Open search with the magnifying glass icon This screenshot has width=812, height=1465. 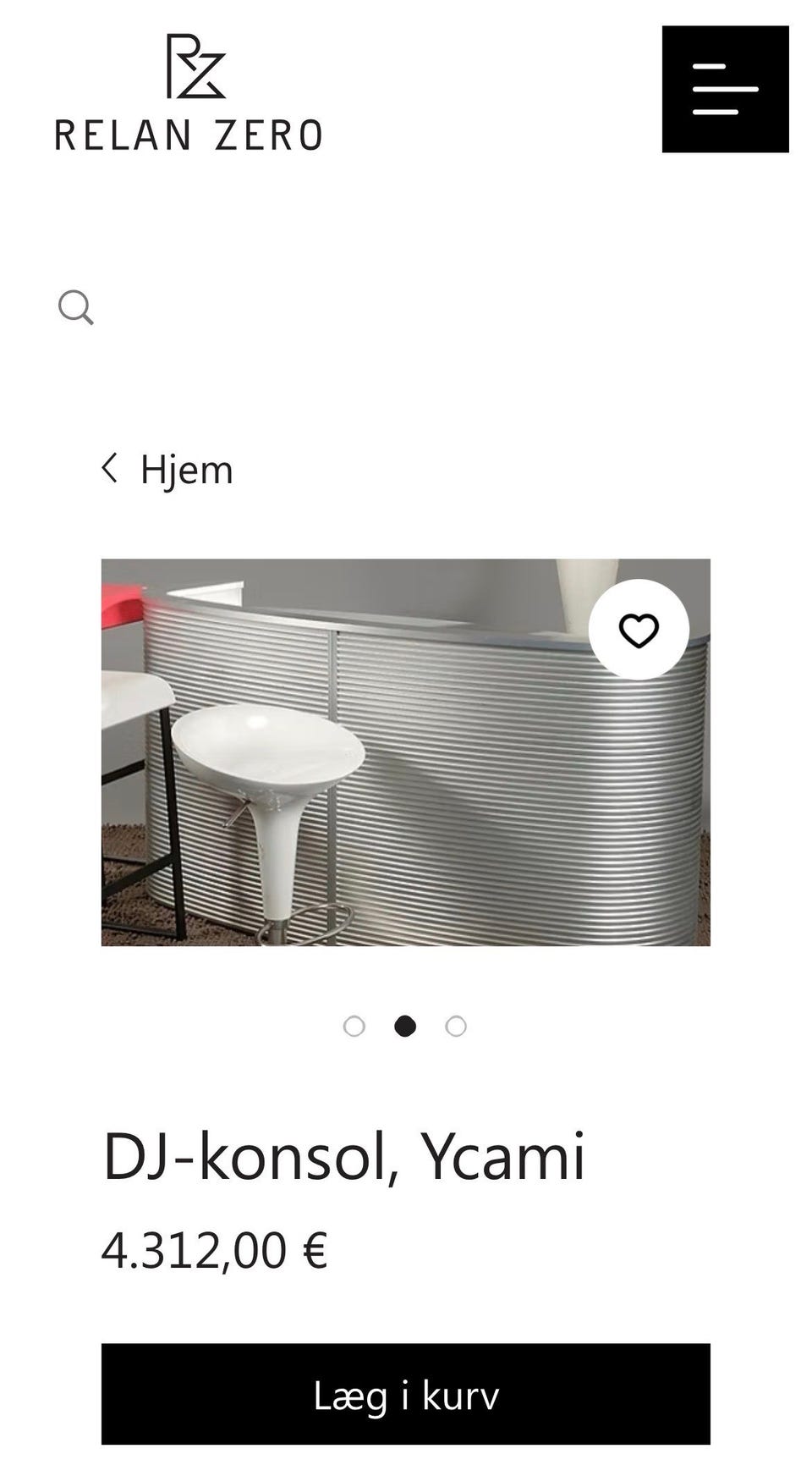pos(77,309)
